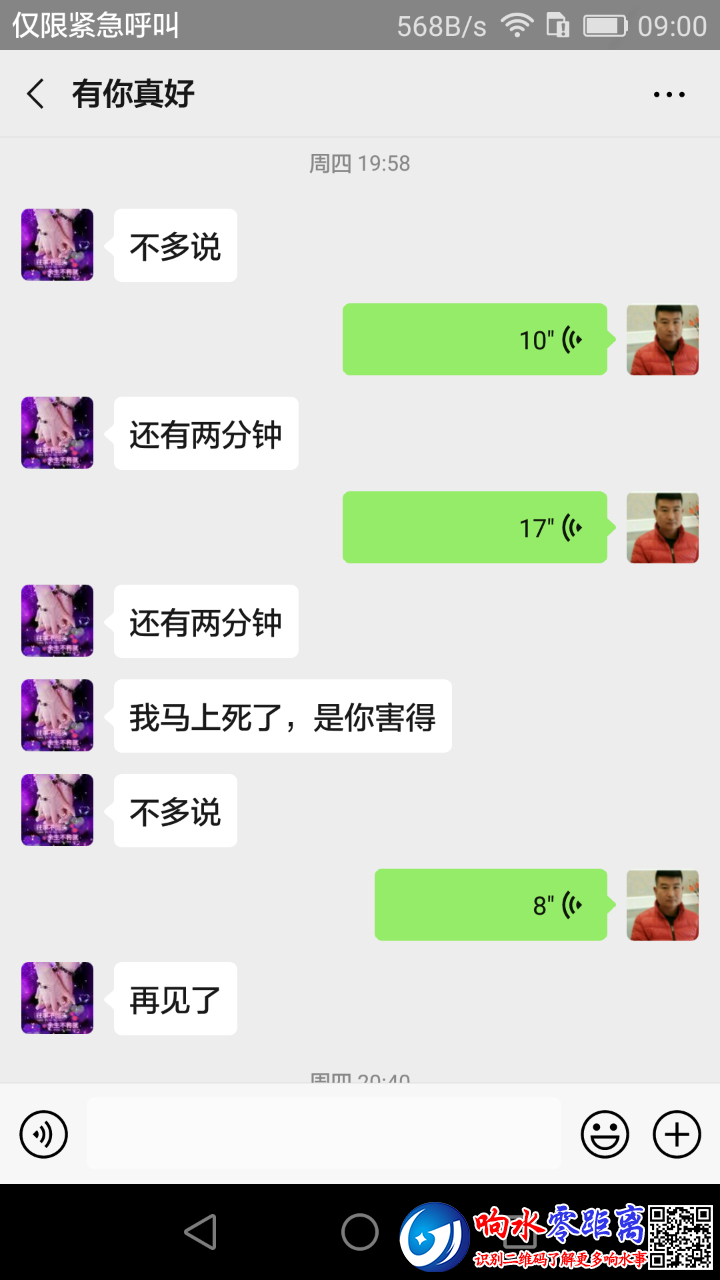720x1280 pixels.
Task: Tap the system home button
Action: (360, 1232)
